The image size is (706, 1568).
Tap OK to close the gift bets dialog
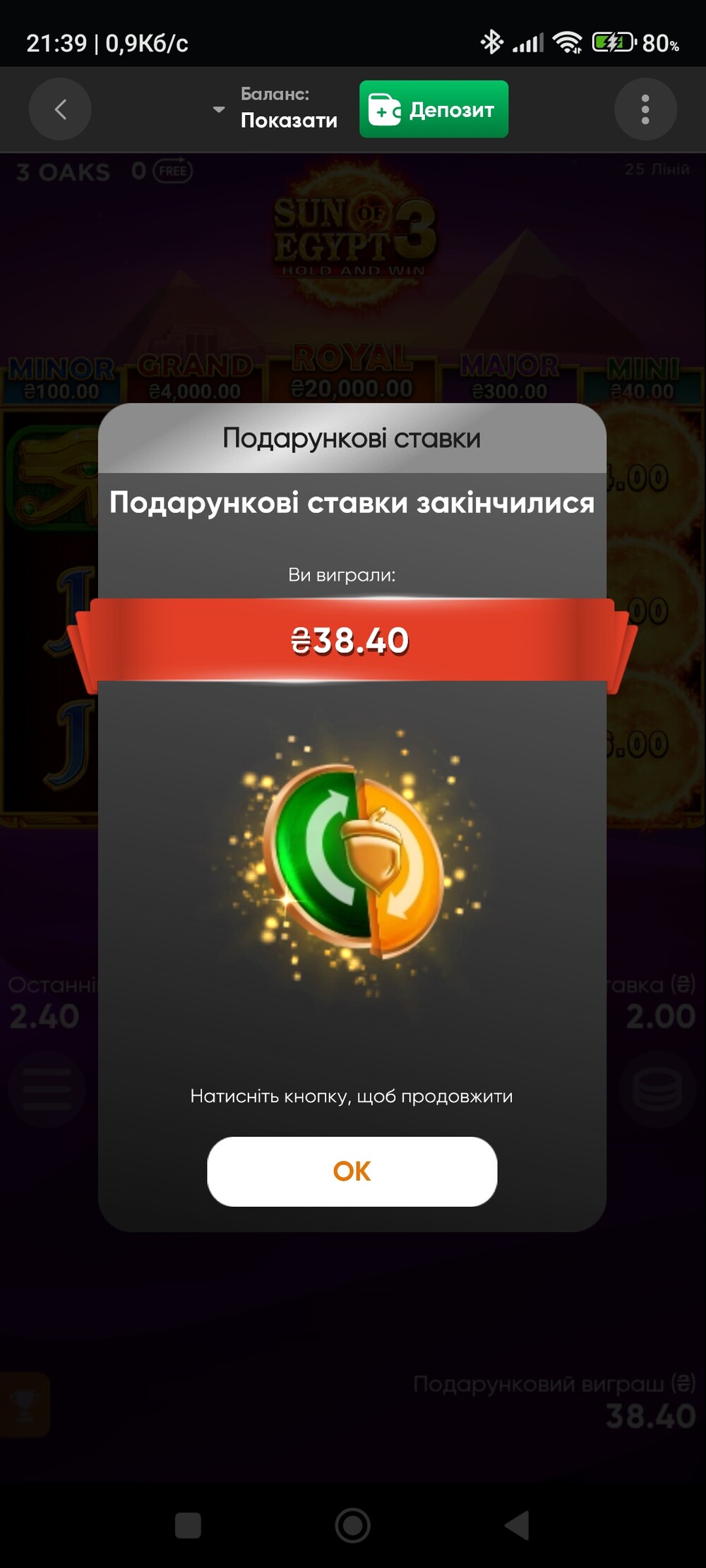[352, 1171]
